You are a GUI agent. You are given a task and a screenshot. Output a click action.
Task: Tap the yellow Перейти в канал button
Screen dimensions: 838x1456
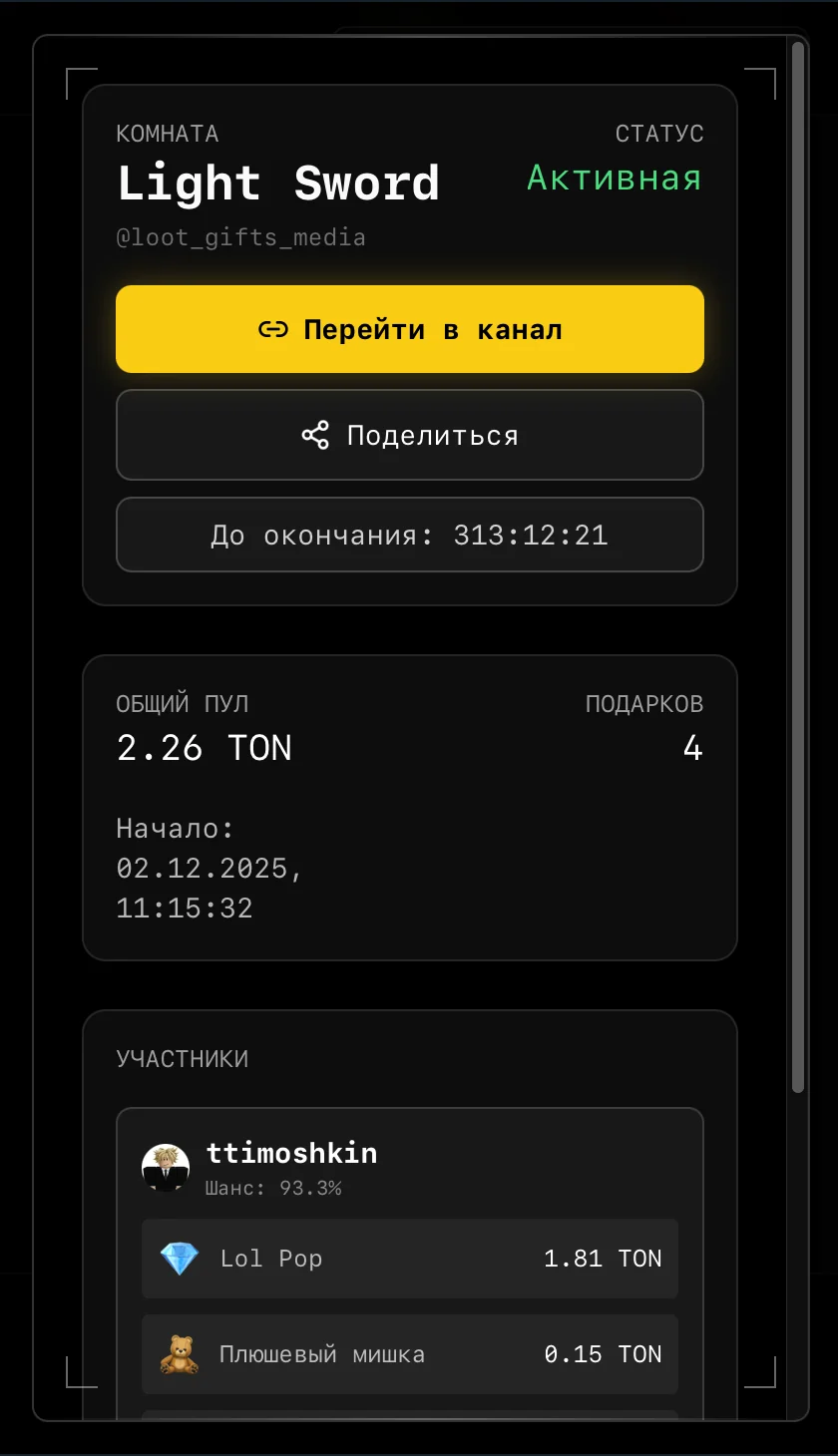[410, 329]
